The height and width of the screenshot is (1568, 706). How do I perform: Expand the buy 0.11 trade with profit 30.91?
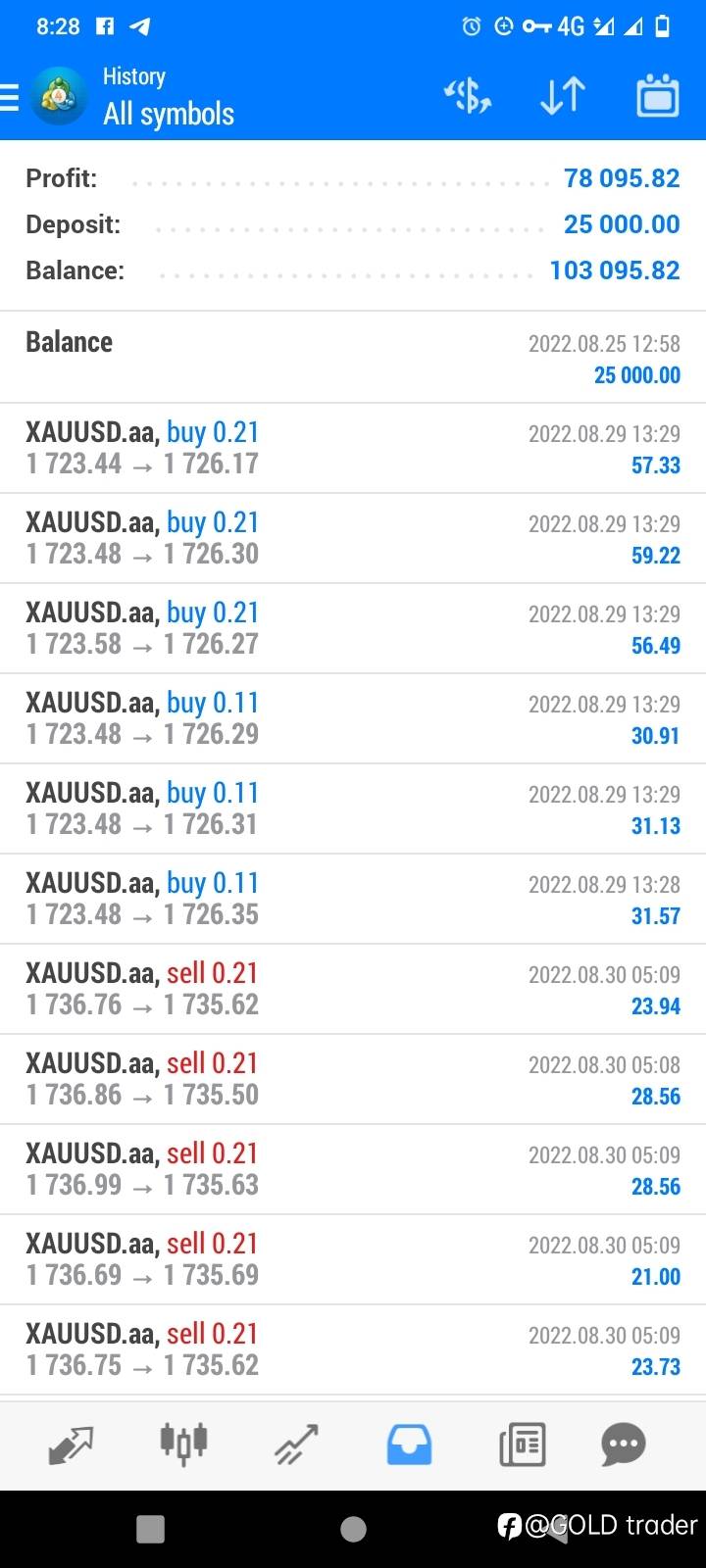(353, 718)
